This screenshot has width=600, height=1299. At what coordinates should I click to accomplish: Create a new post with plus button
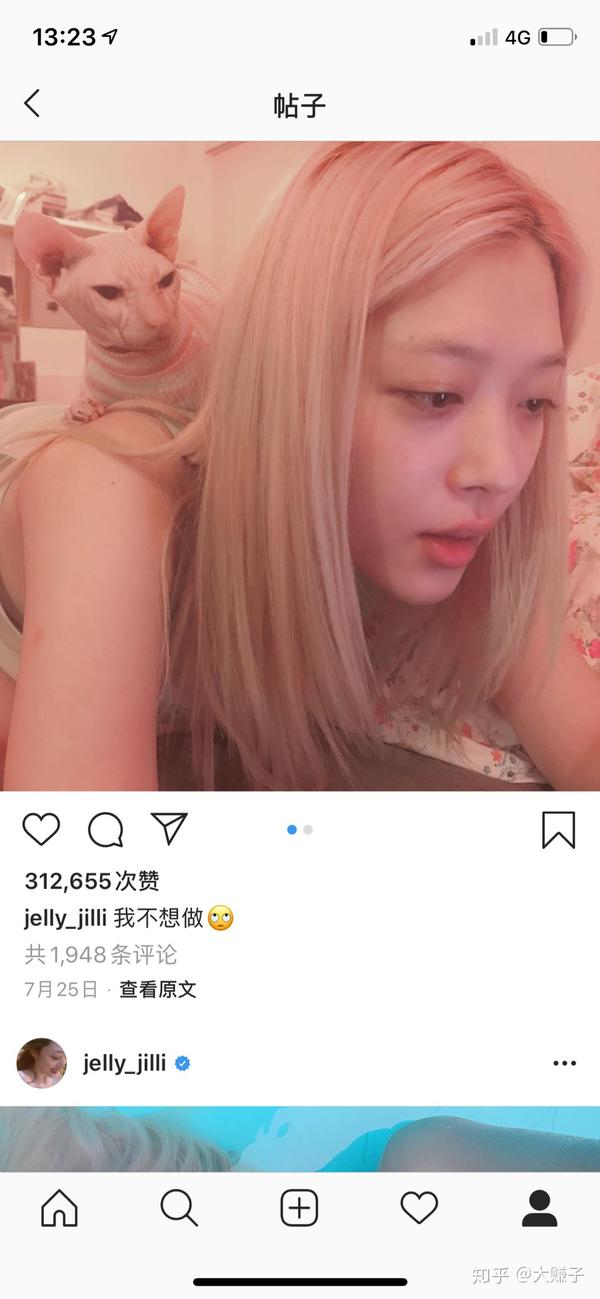[299, 1208]
